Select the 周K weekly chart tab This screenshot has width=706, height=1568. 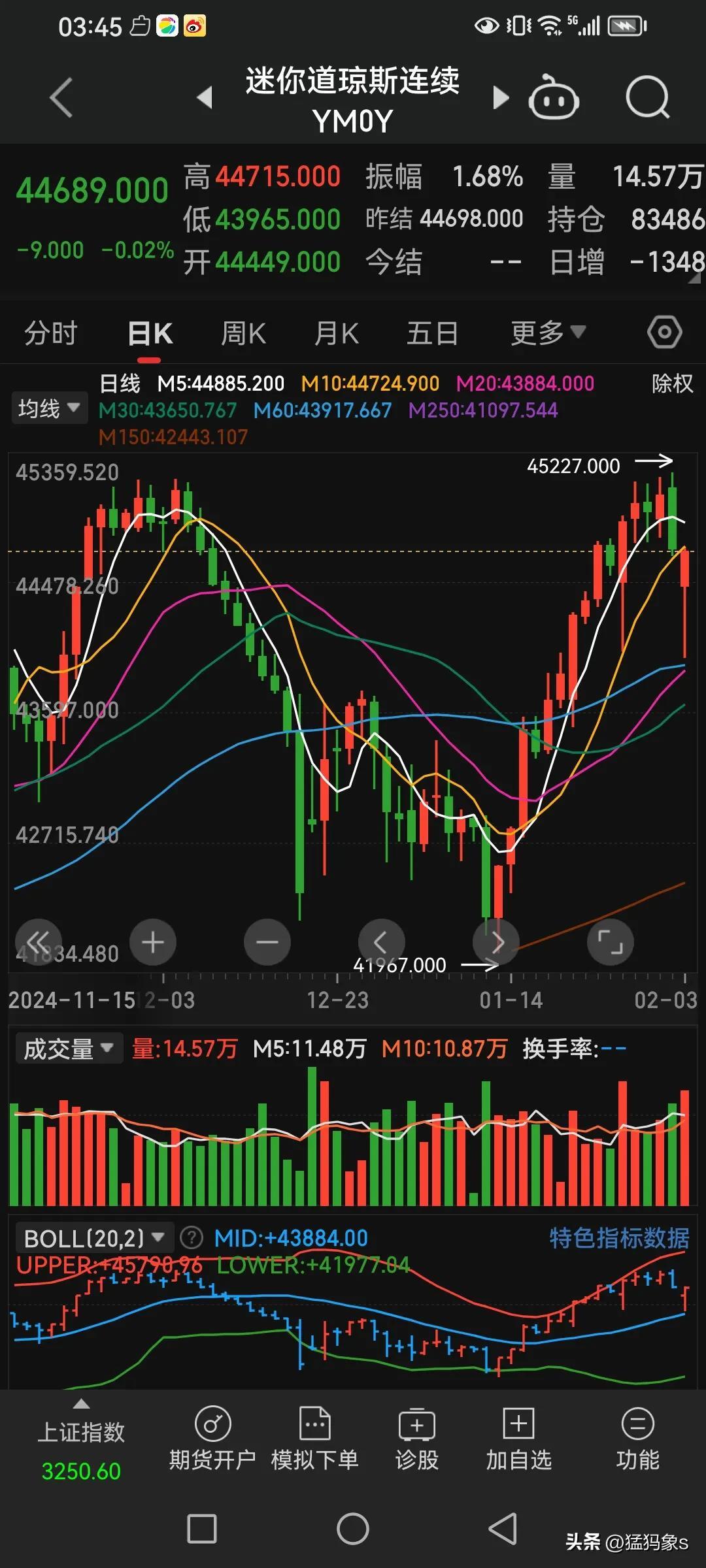click(x=243, y=333)
